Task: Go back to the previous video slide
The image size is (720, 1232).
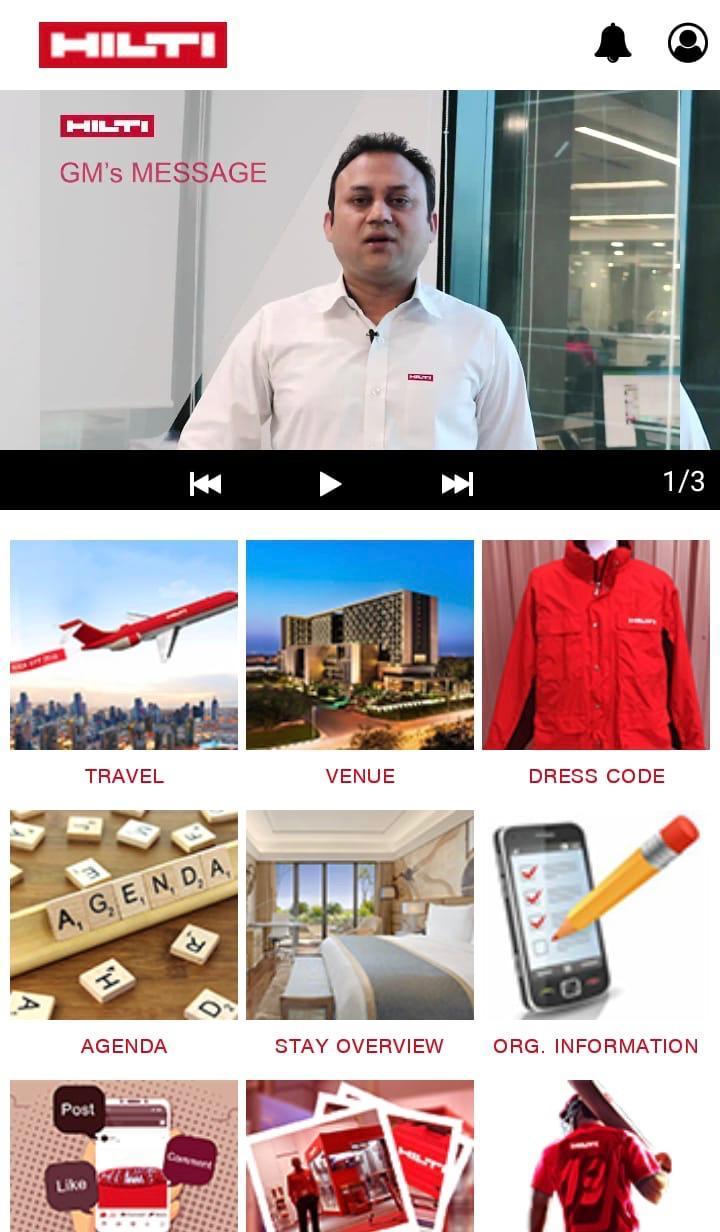Action: (205, 483)
